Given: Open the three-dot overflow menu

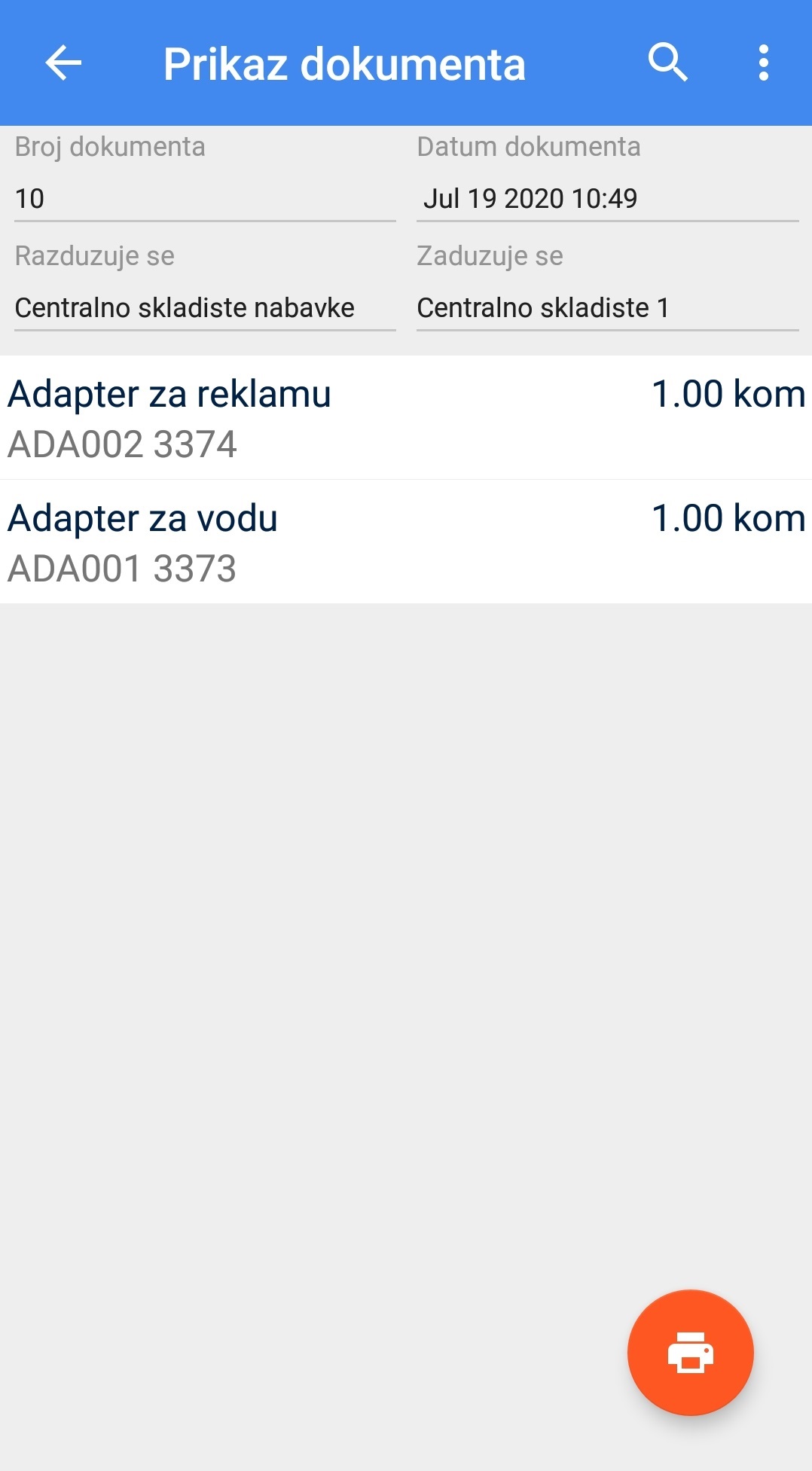Looking at the screenshot, I should (763, 63).
